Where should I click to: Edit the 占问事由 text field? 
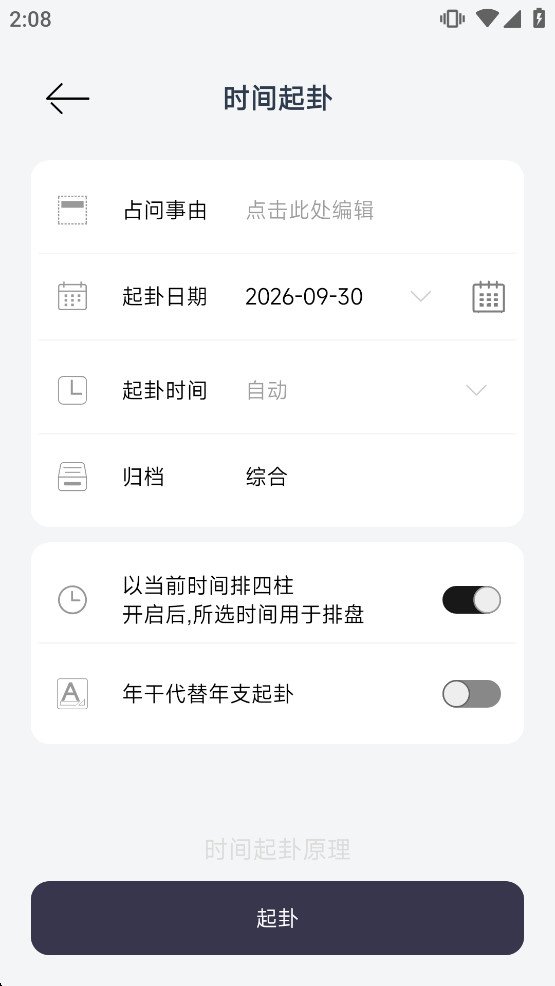pos(377,210)
